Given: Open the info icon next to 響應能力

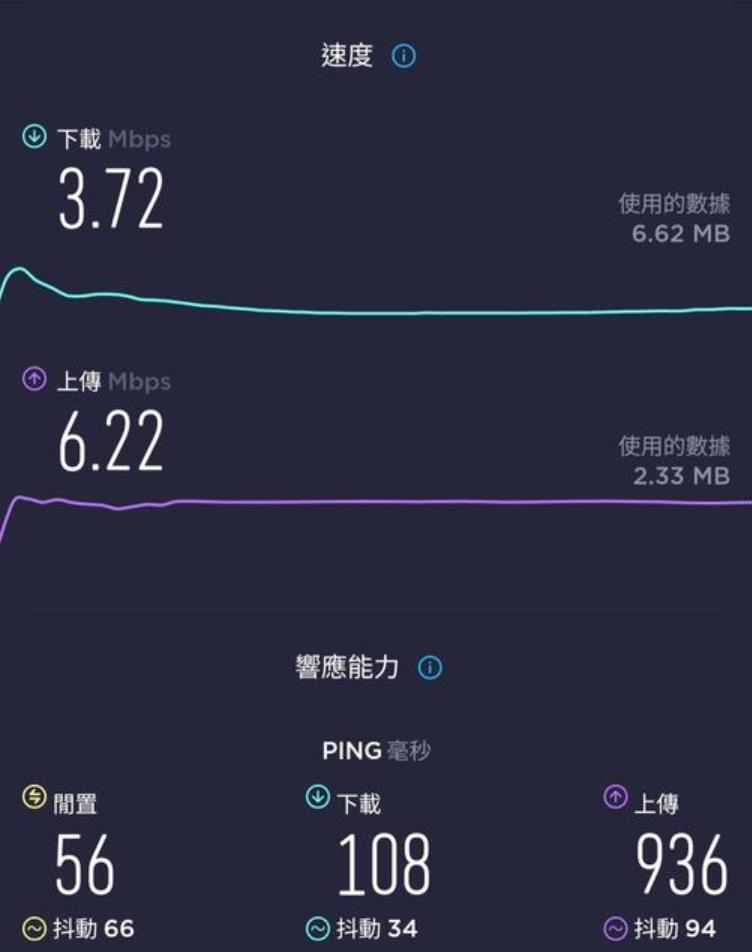Looking at the screenshot, I should coord(430,668).
